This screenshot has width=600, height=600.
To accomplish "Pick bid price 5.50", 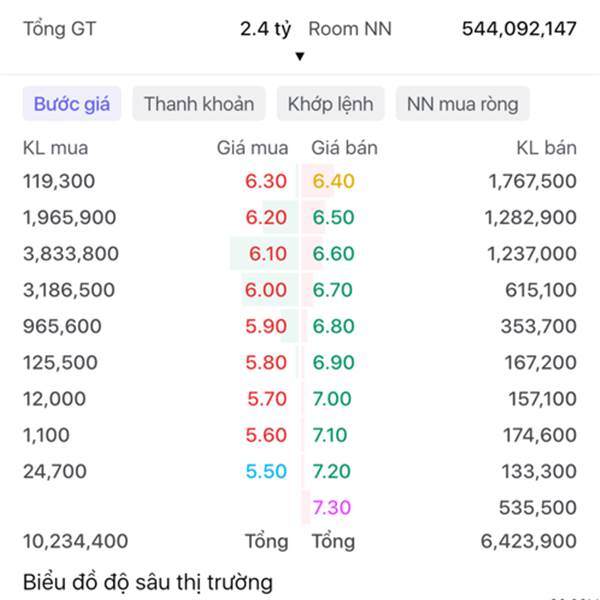I will [x=266, y=471].
